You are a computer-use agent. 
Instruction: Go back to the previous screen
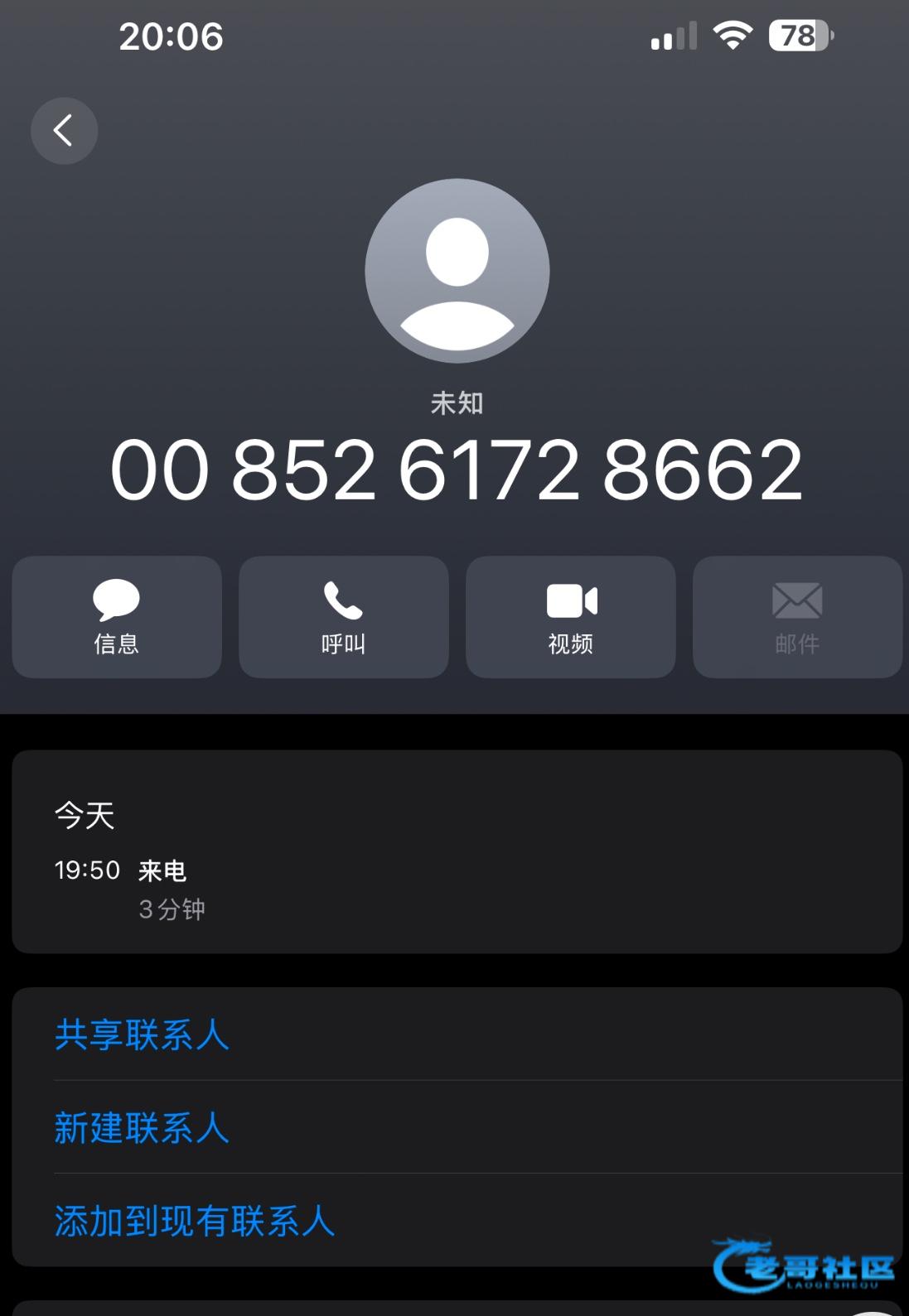(x=64, y=131)
